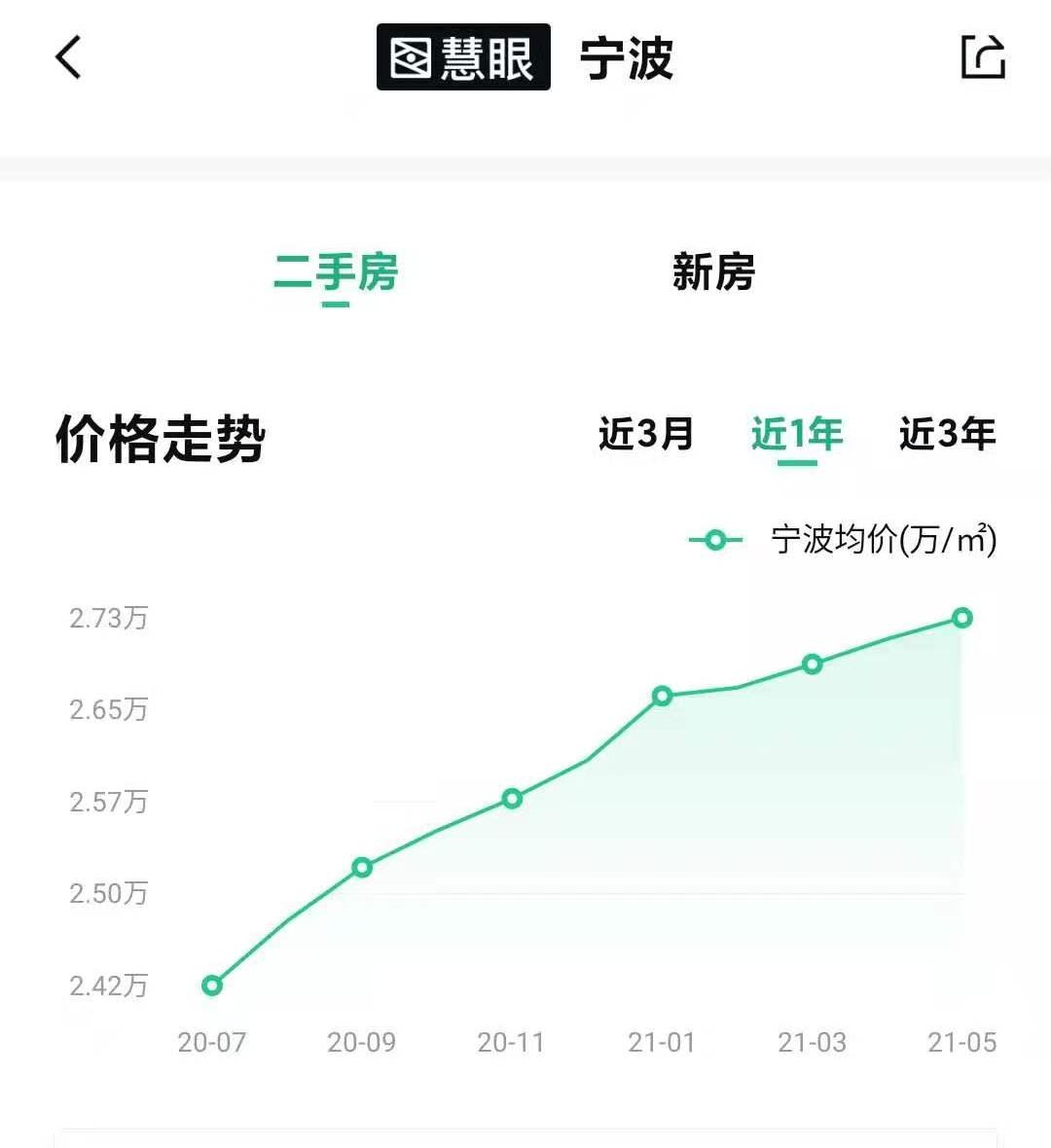Click the 宁波均价(万/㎡) legend marker

click(715, 540)
